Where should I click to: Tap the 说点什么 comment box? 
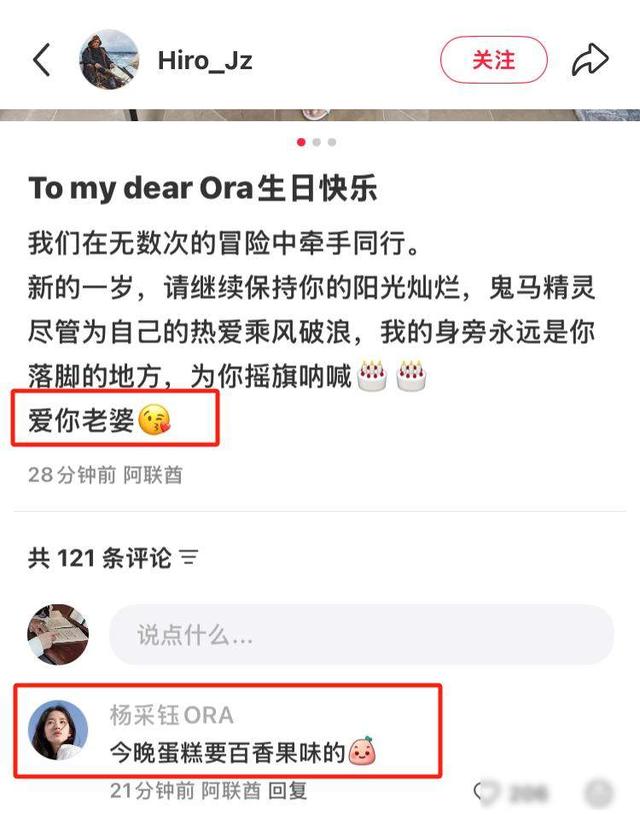point(360,634)
